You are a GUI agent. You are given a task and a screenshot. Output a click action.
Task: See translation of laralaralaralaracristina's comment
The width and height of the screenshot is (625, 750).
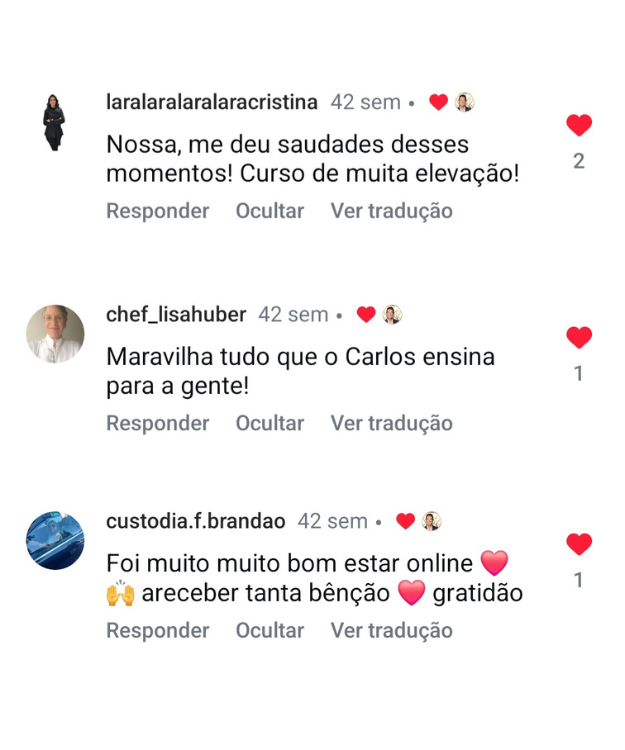(391, 211)
